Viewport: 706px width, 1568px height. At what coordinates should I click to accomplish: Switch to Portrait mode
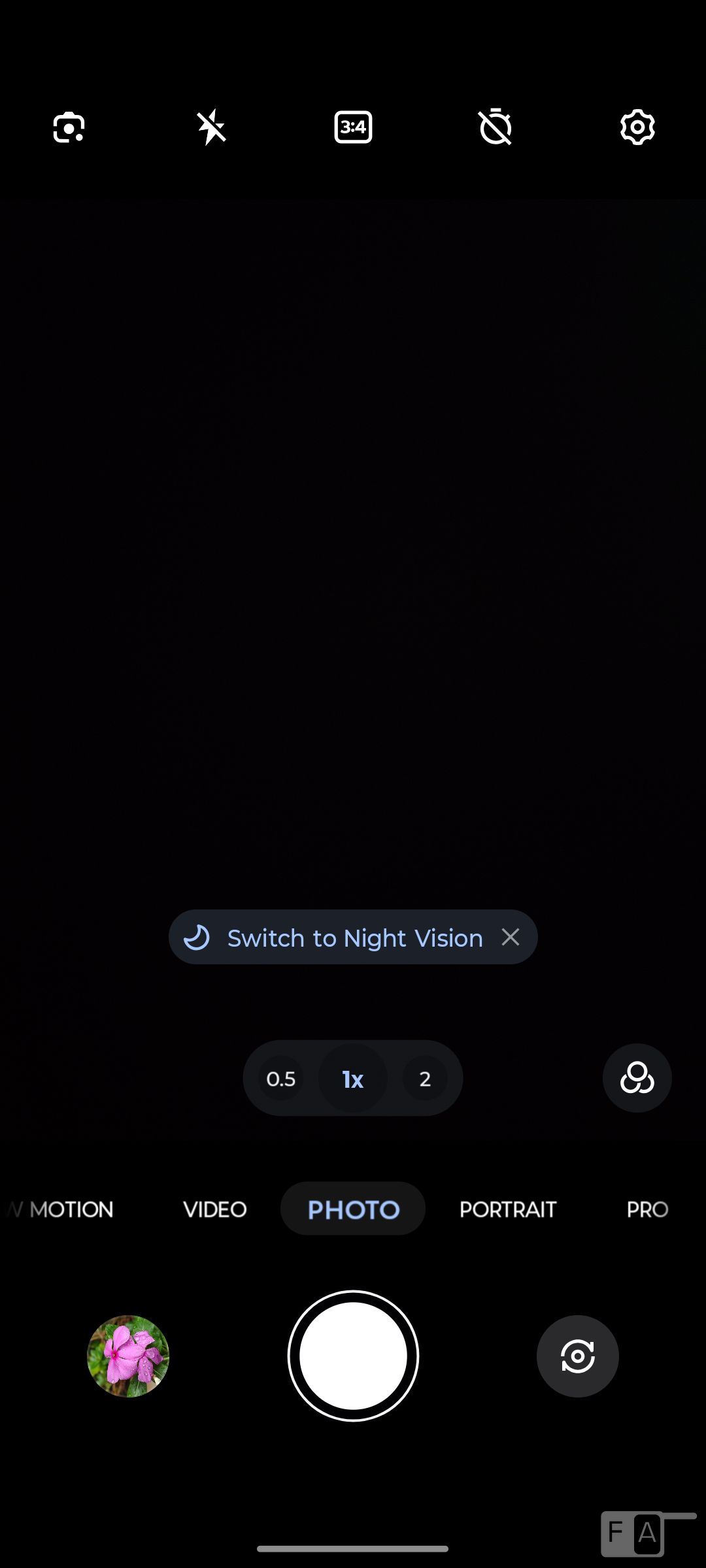click(508, 1209)
